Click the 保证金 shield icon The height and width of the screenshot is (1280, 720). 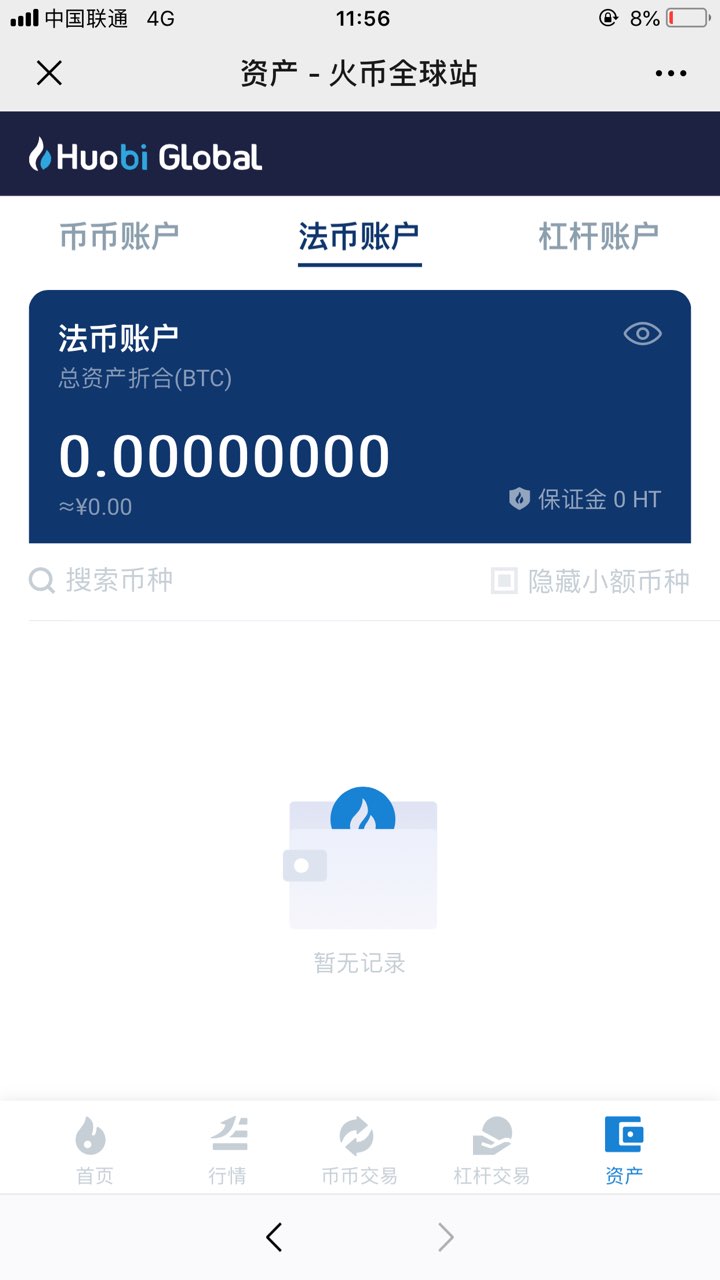point(519,499)
